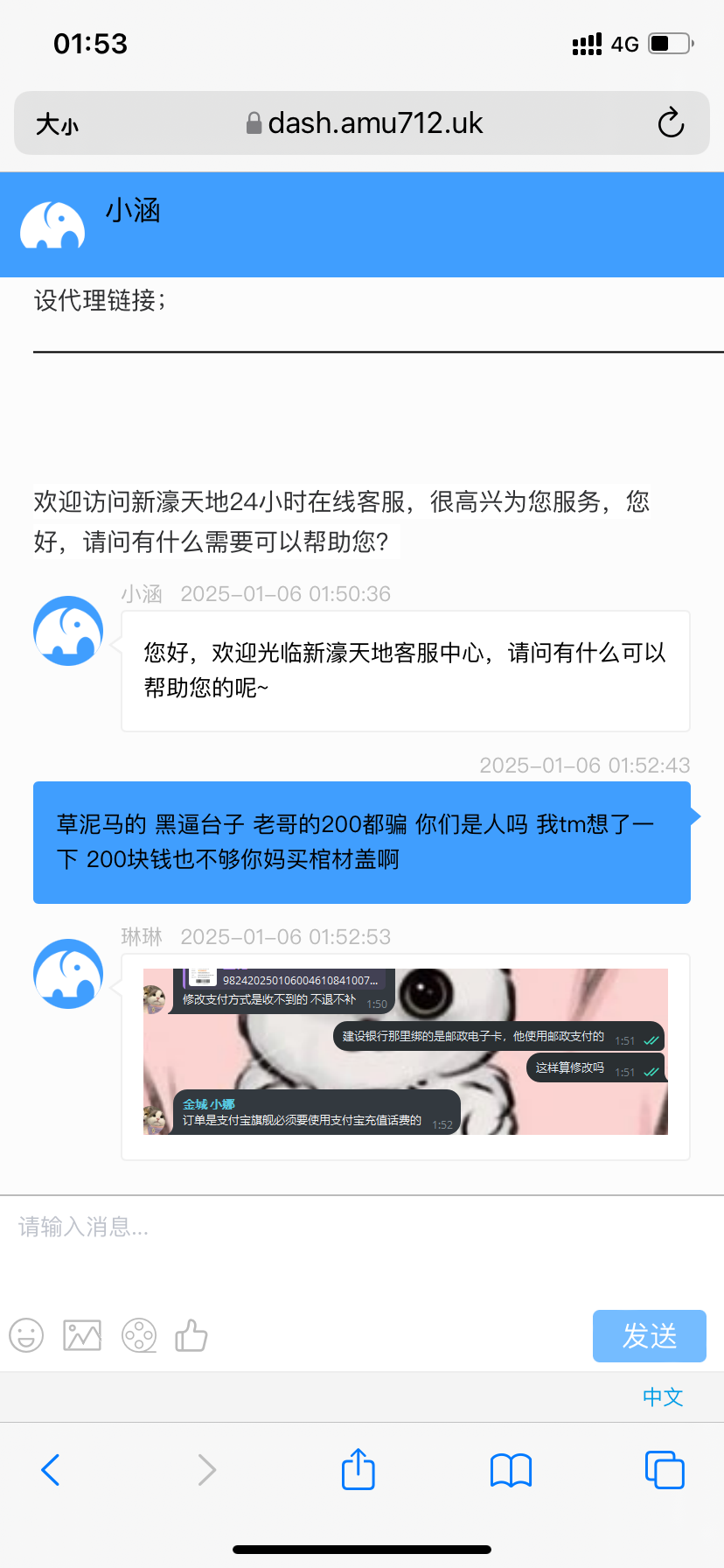Image resolution: width=724 pixels, height=1568 pixels.
Task: Switch language via 中文 link
Action: tap(663, 1396)
